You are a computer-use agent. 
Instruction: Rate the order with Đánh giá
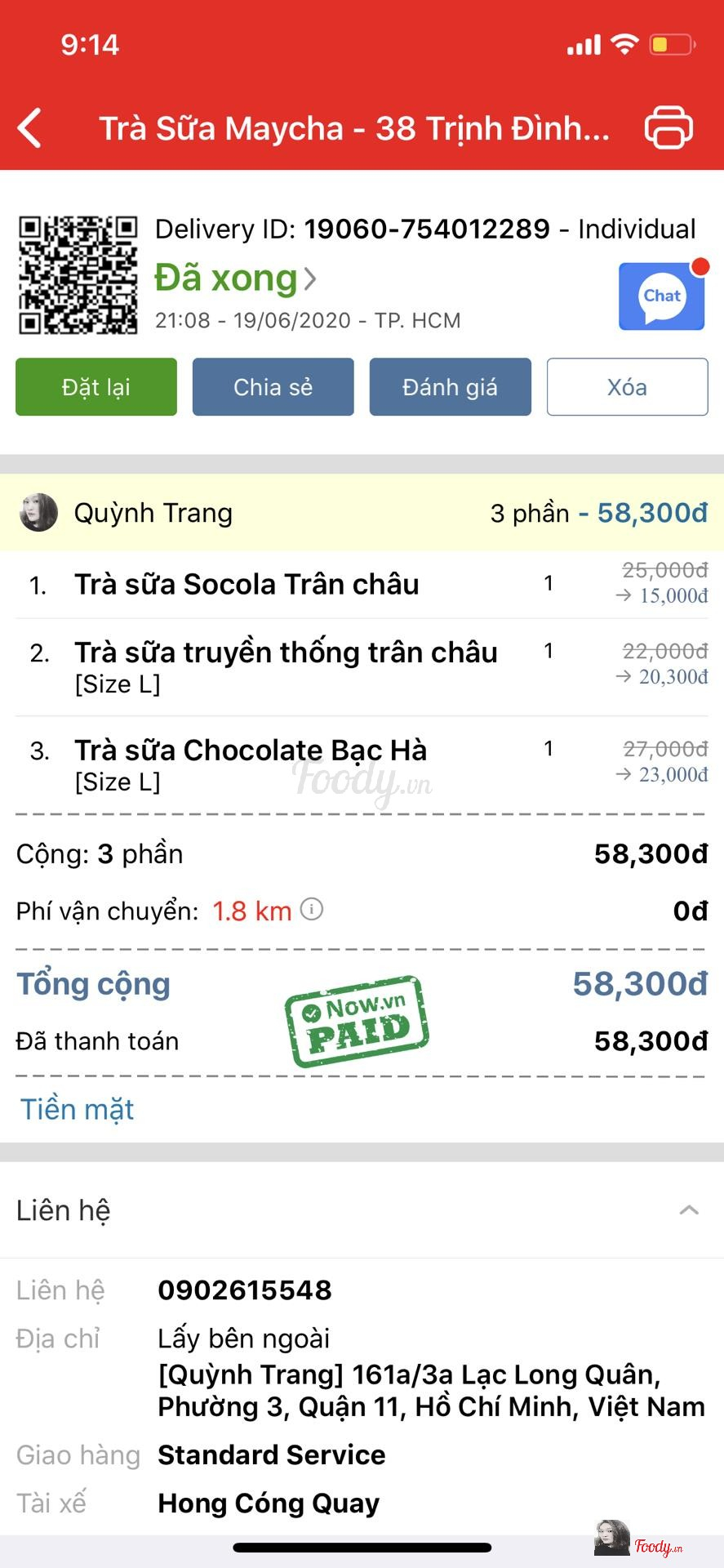pyautogui.click(x=450, y=387)
